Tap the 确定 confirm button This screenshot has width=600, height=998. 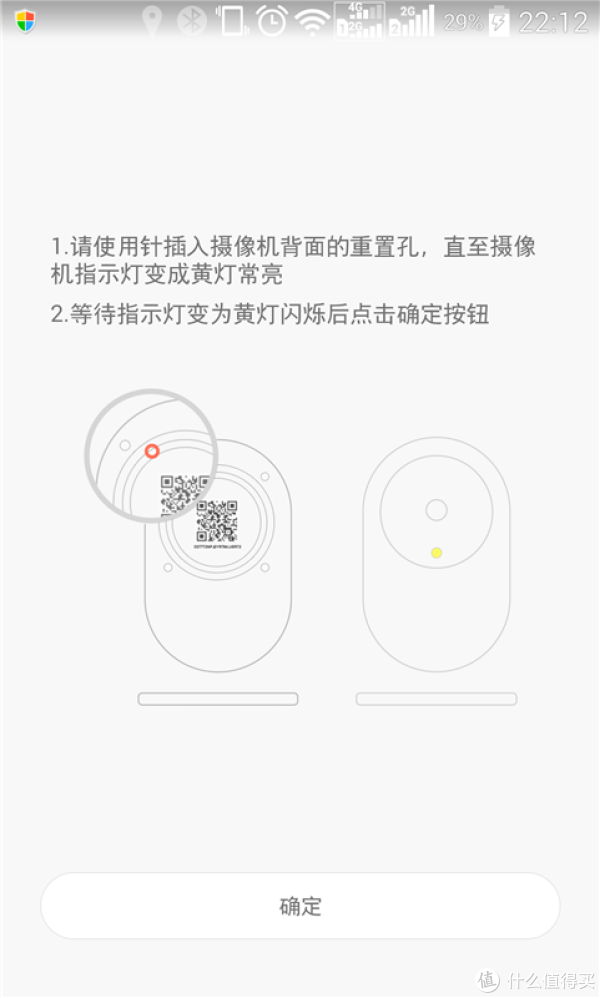pyautogui.click(x=300, y=906)
